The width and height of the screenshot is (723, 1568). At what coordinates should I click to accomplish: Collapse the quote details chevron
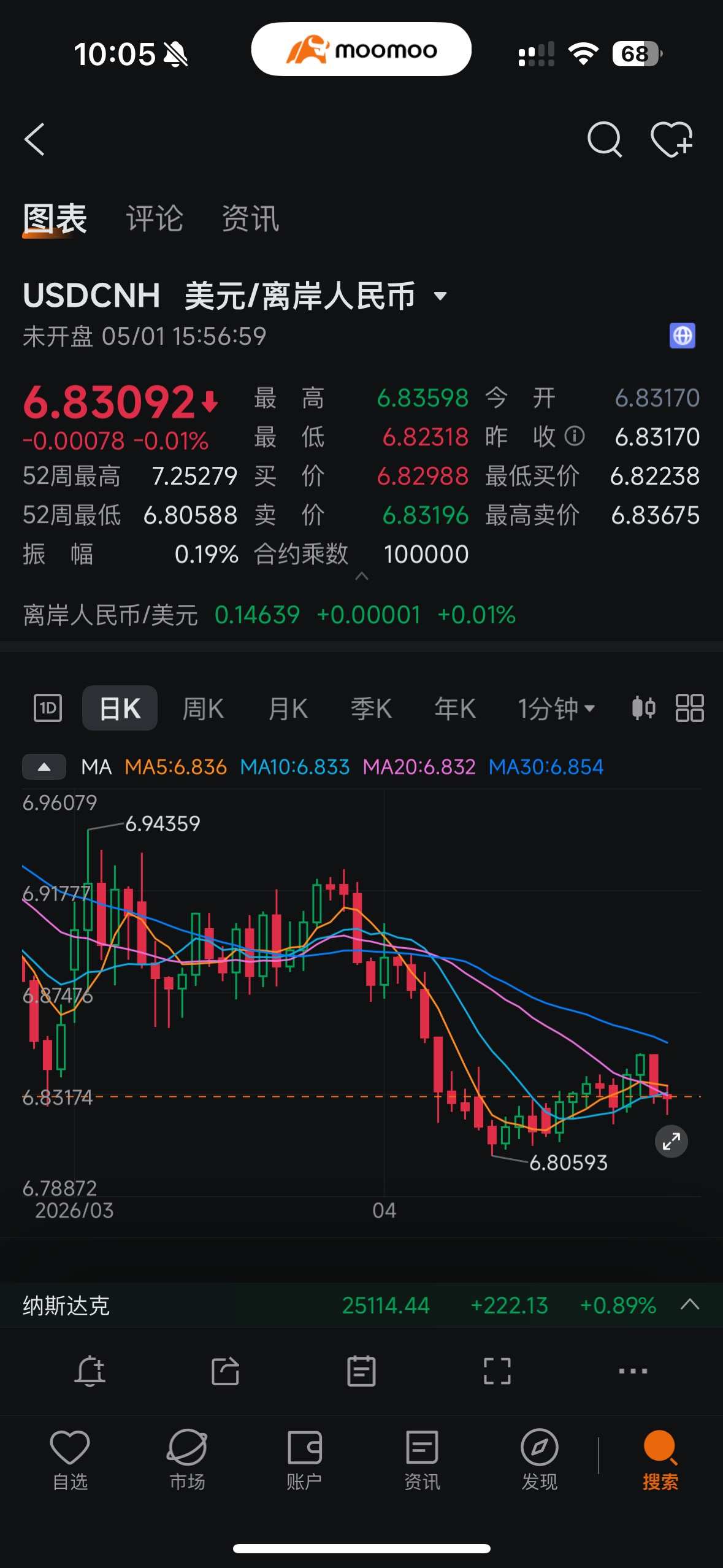click(362, 576)
